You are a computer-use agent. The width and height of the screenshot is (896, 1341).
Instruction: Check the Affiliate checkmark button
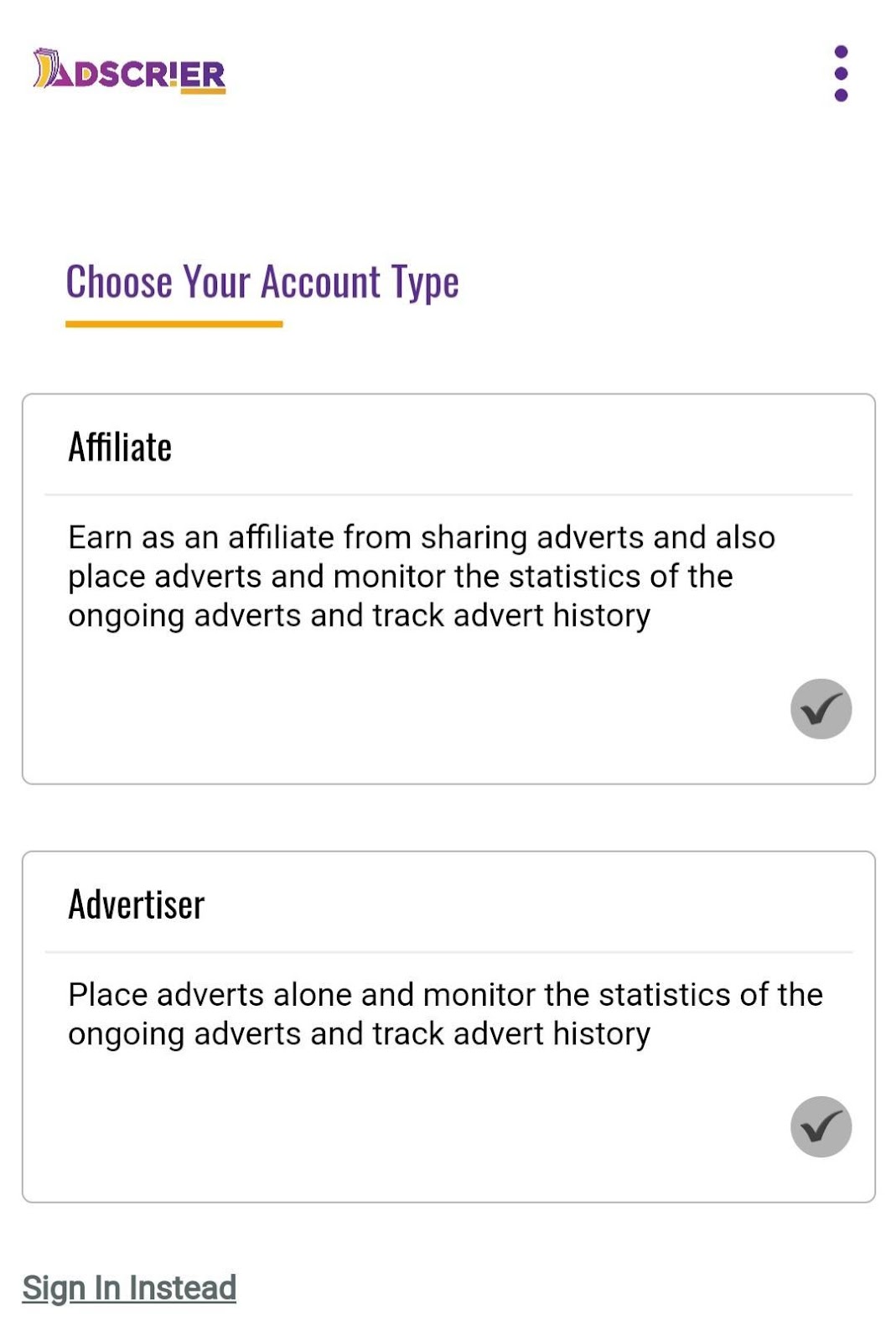(821, 709)
